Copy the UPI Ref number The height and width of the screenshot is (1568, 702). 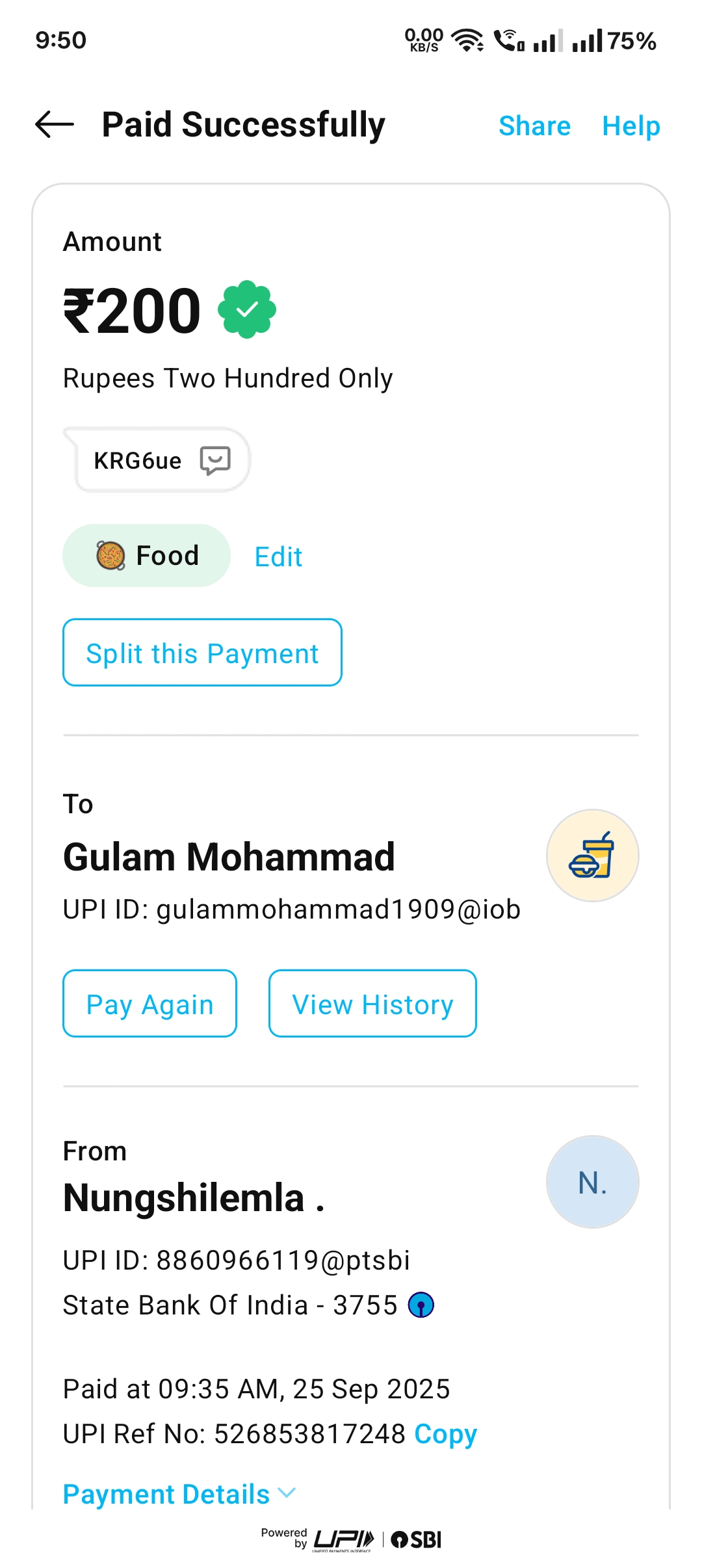click(x=446, y=1433)
